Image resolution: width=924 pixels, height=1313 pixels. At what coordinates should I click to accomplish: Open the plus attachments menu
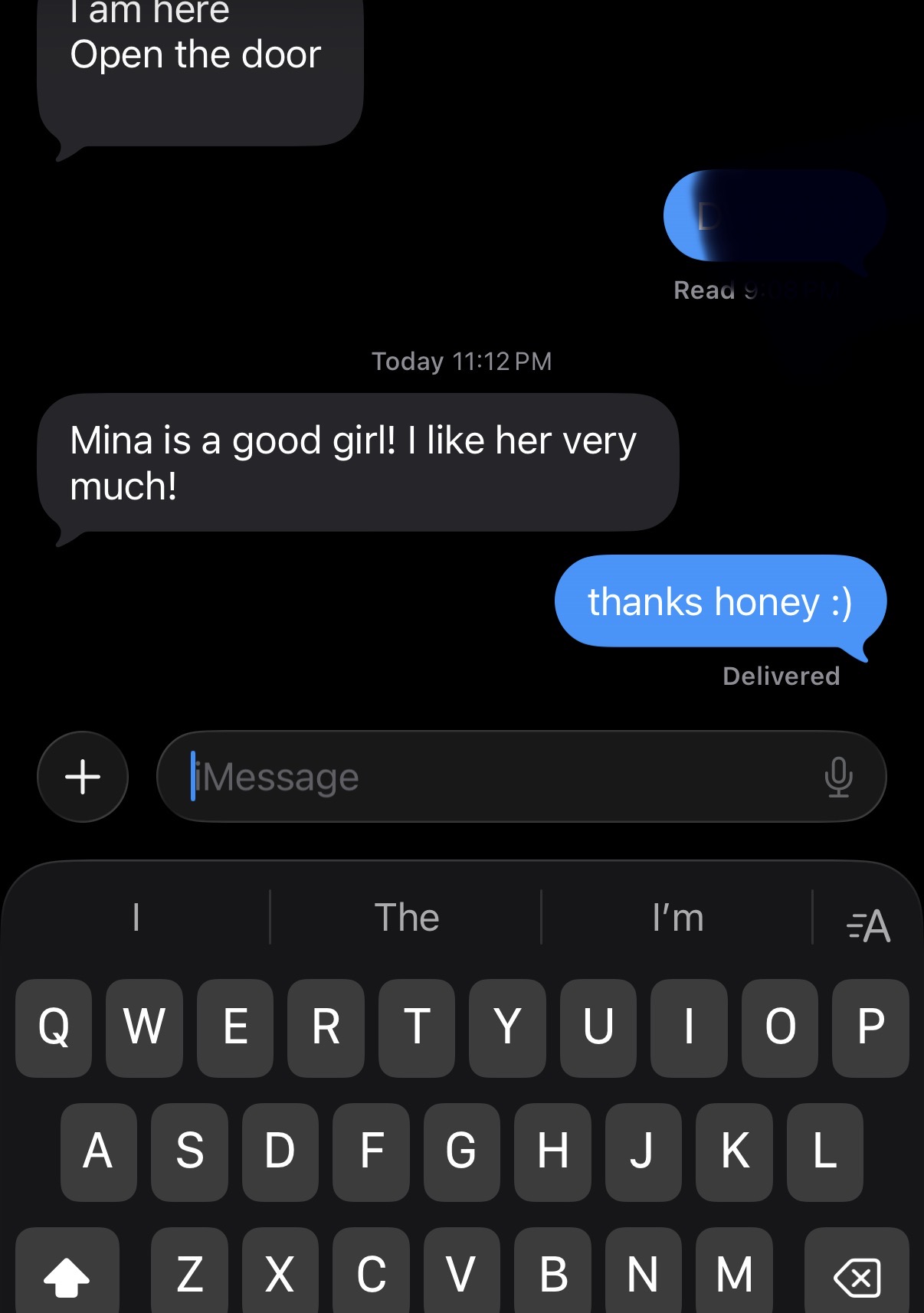coord(83,777)
